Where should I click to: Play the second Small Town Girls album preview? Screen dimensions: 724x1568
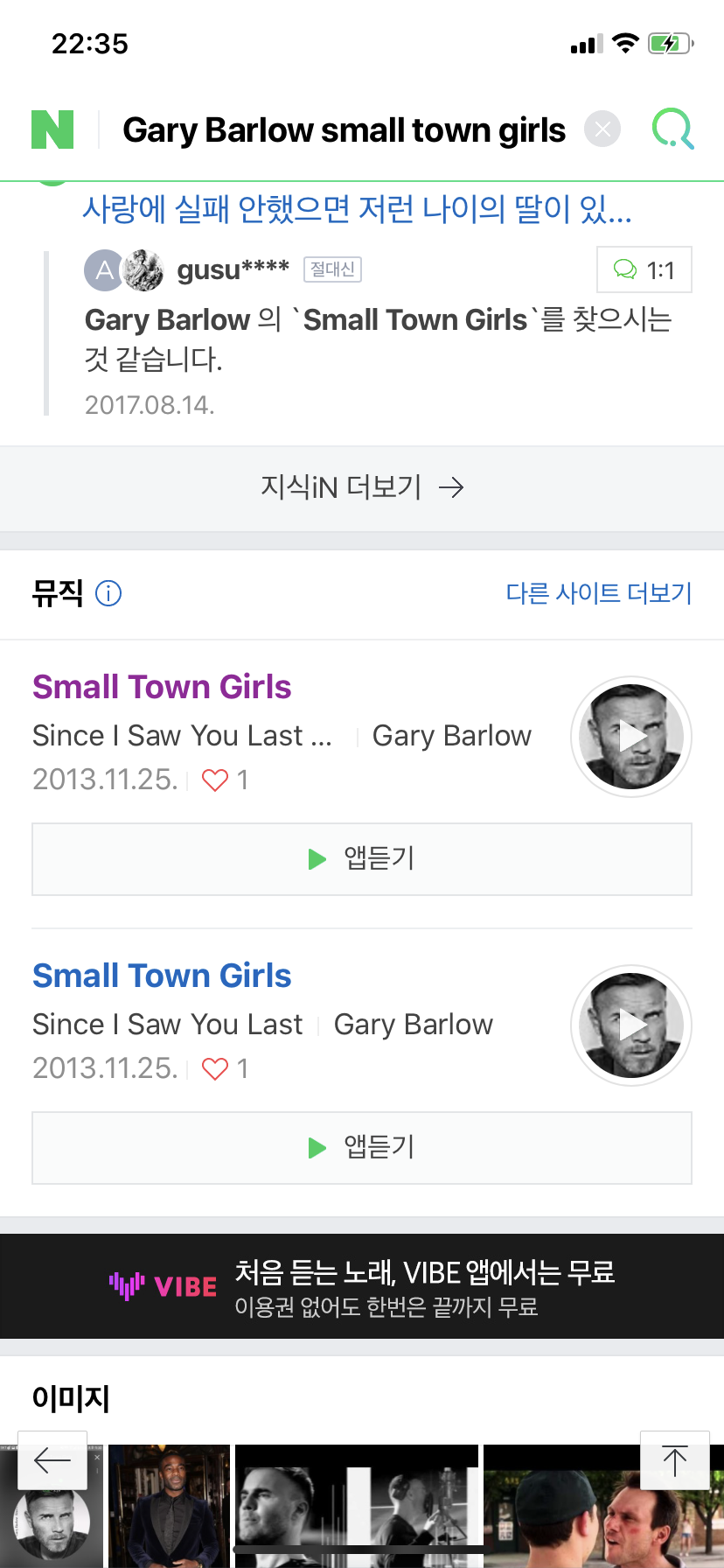point(630,1025)
